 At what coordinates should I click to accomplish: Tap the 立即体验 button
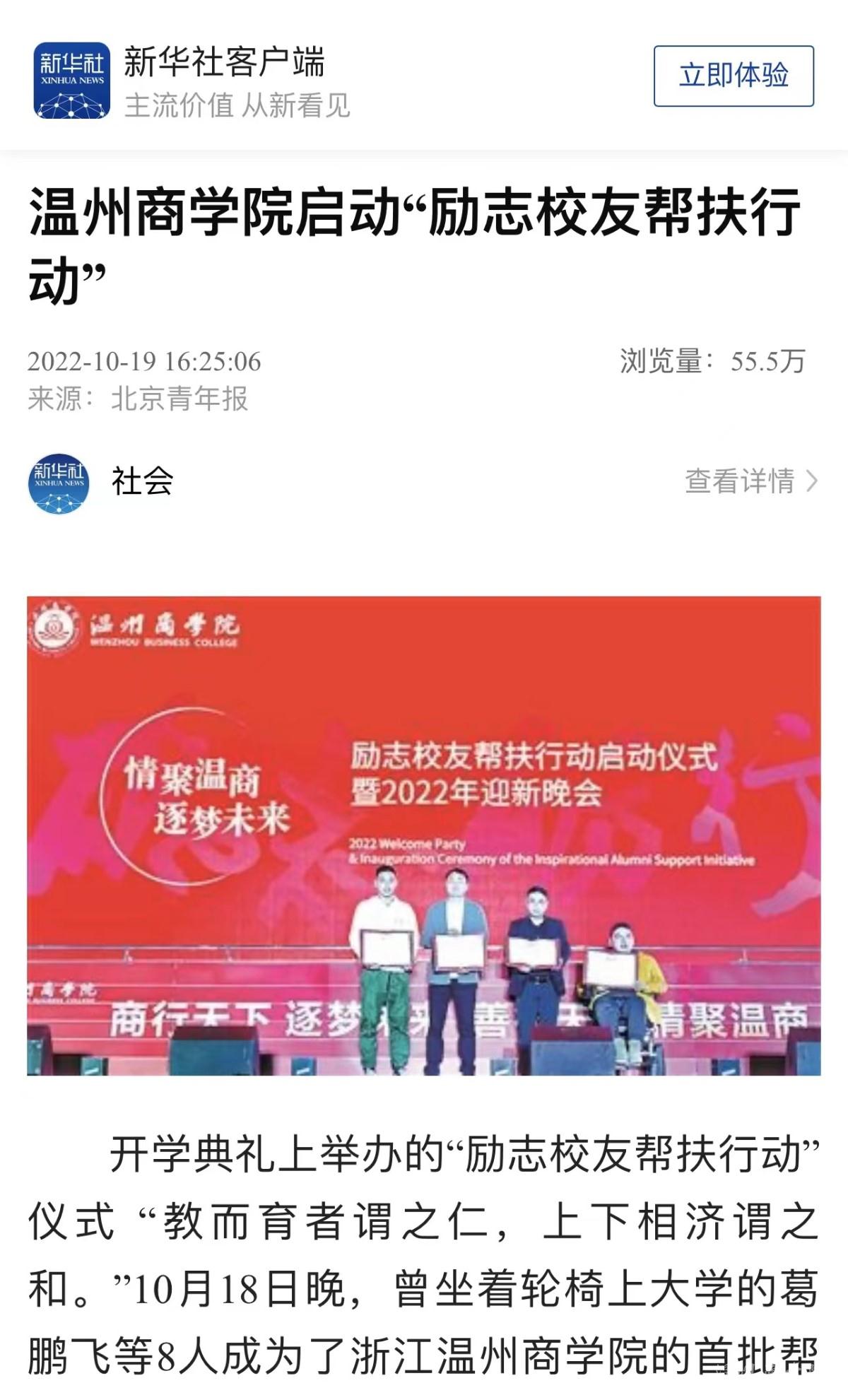pos(733,76)
